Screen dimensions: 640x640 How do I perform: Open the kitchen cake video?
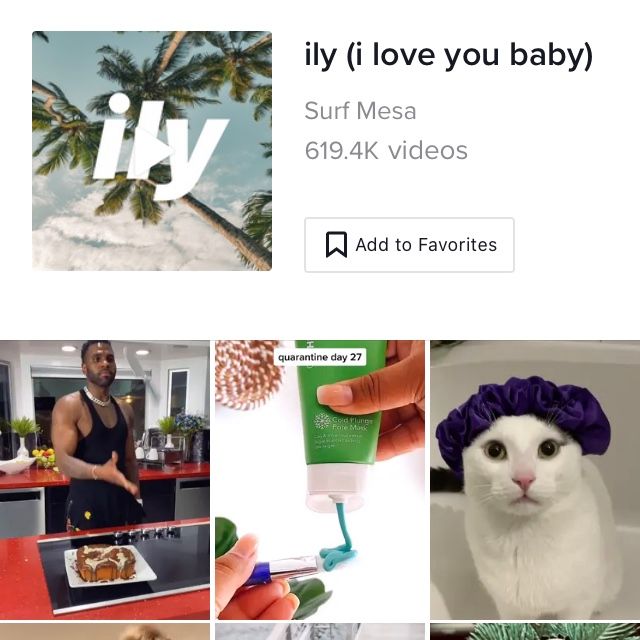point(105,480)
